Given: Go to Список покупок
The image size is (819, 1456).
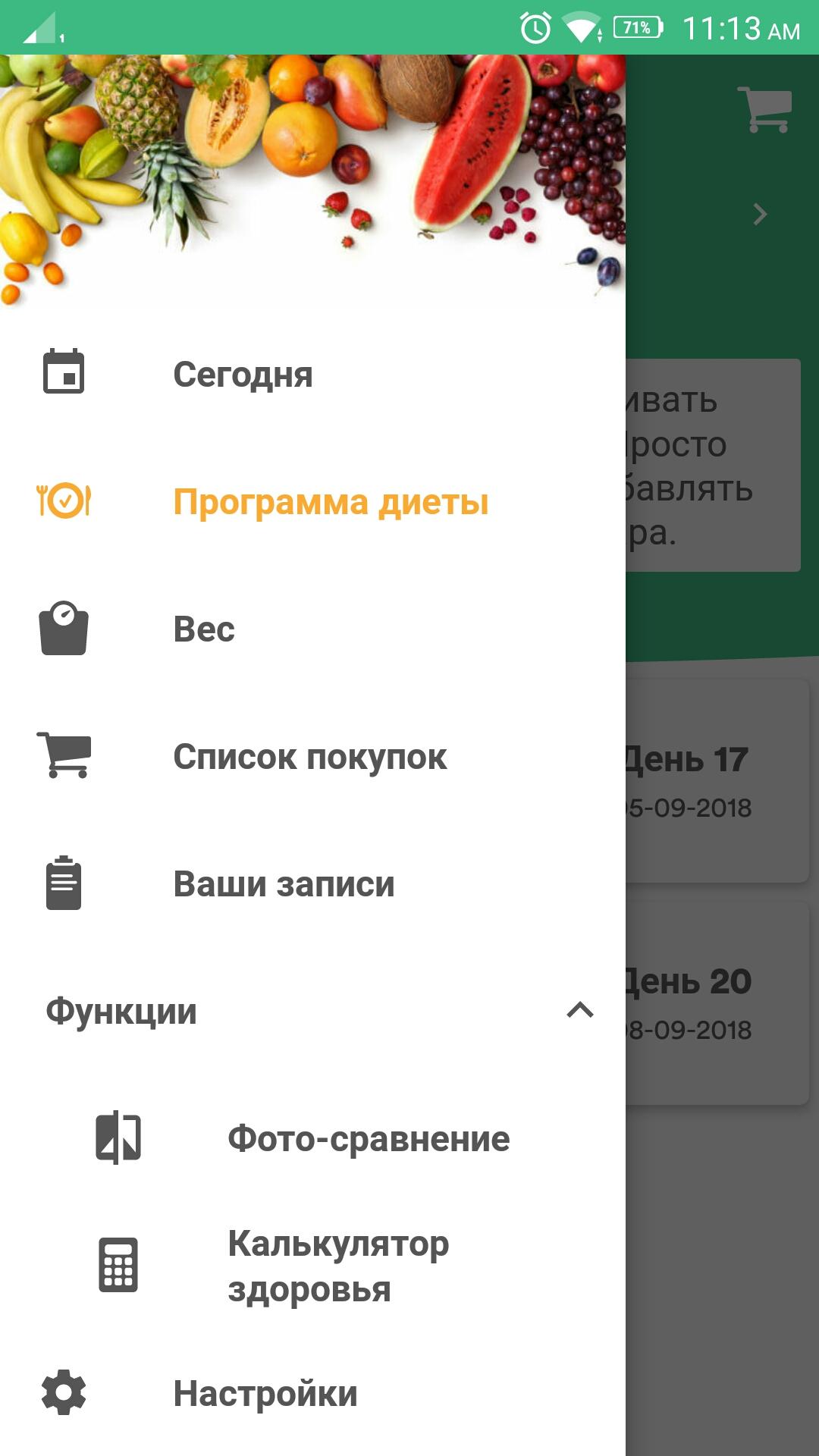Looking at the screenshot, I should pyautogui.click(x=309, y=756).
